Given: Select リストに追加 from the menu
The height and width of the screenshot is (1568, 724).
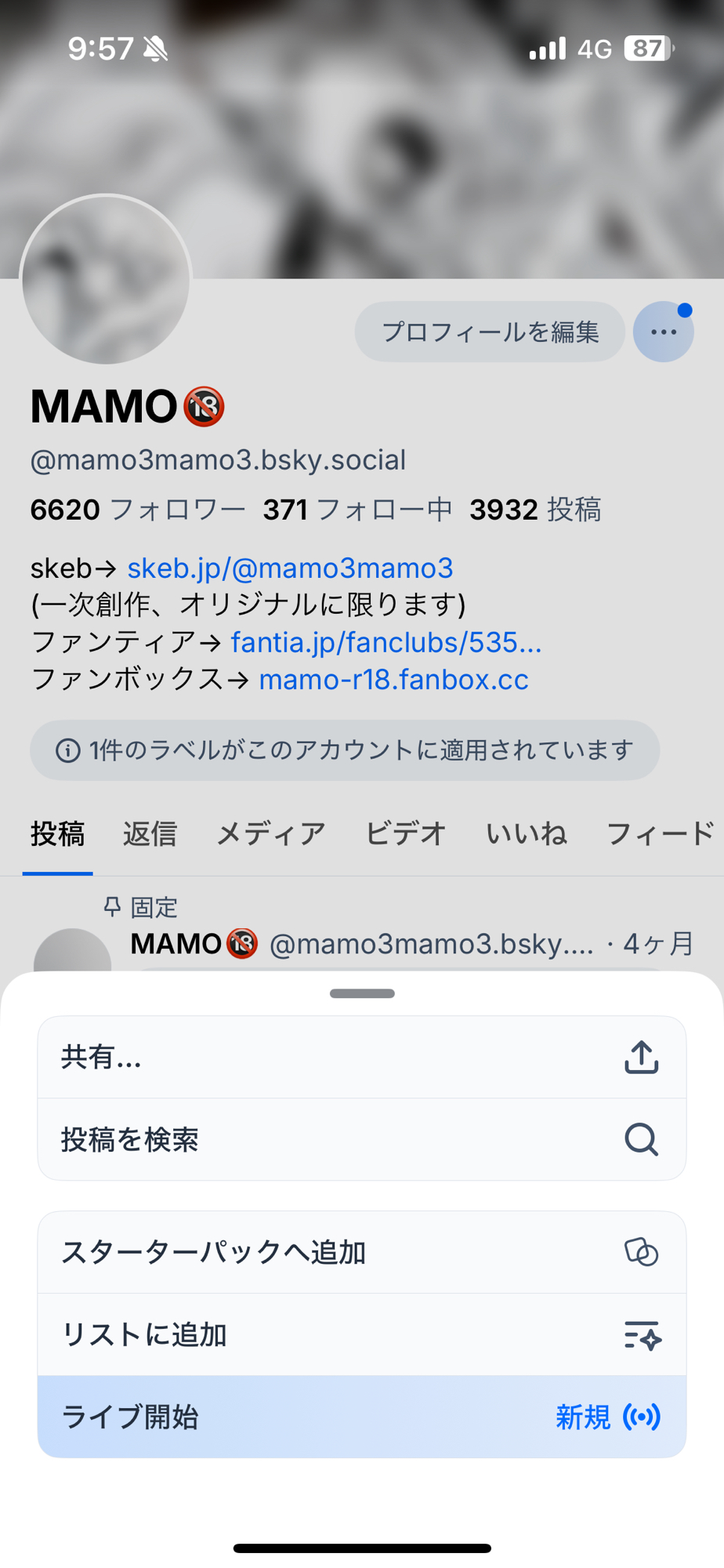Looking at the screenshot, I should click(361, 1334).
